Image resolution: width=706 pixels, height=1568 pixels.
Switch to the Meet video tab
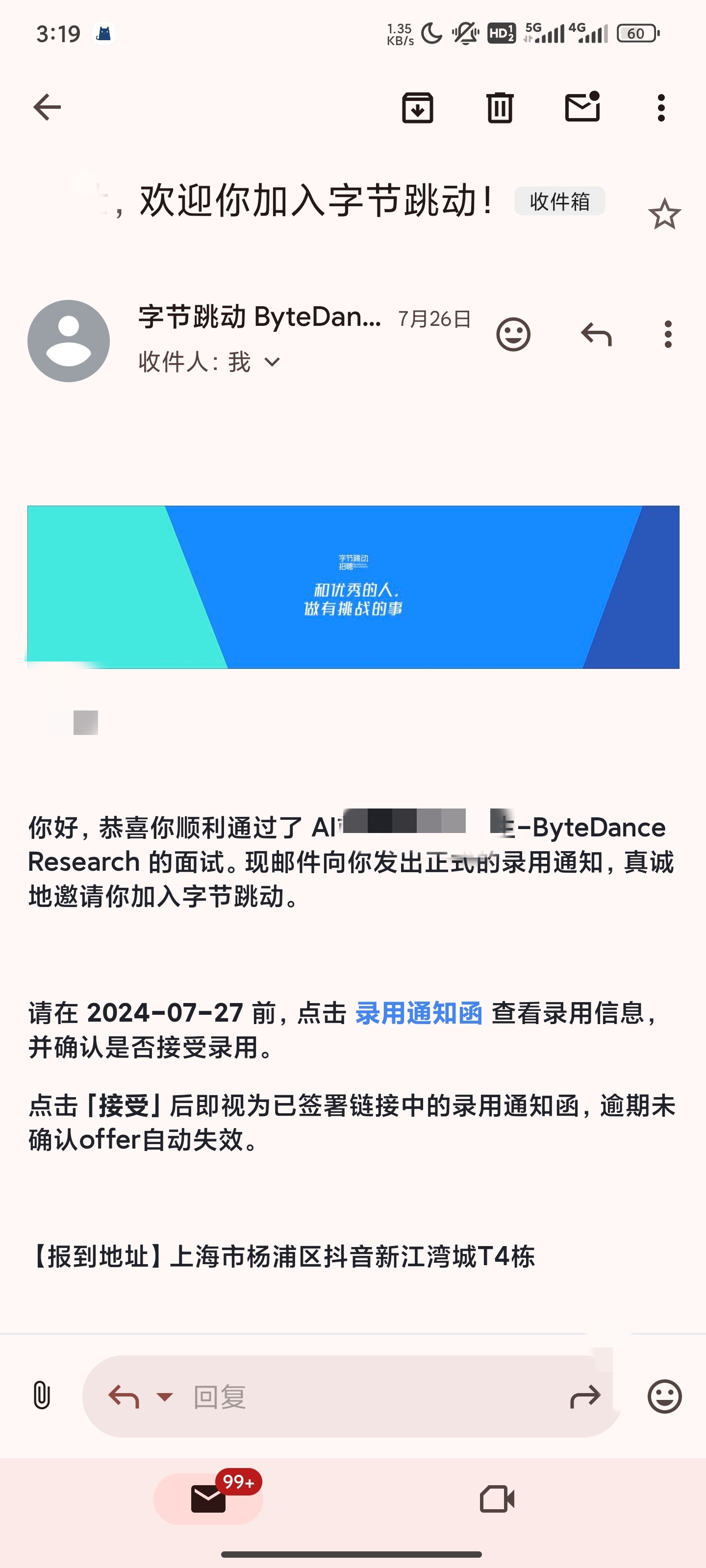click(497, 1498)
